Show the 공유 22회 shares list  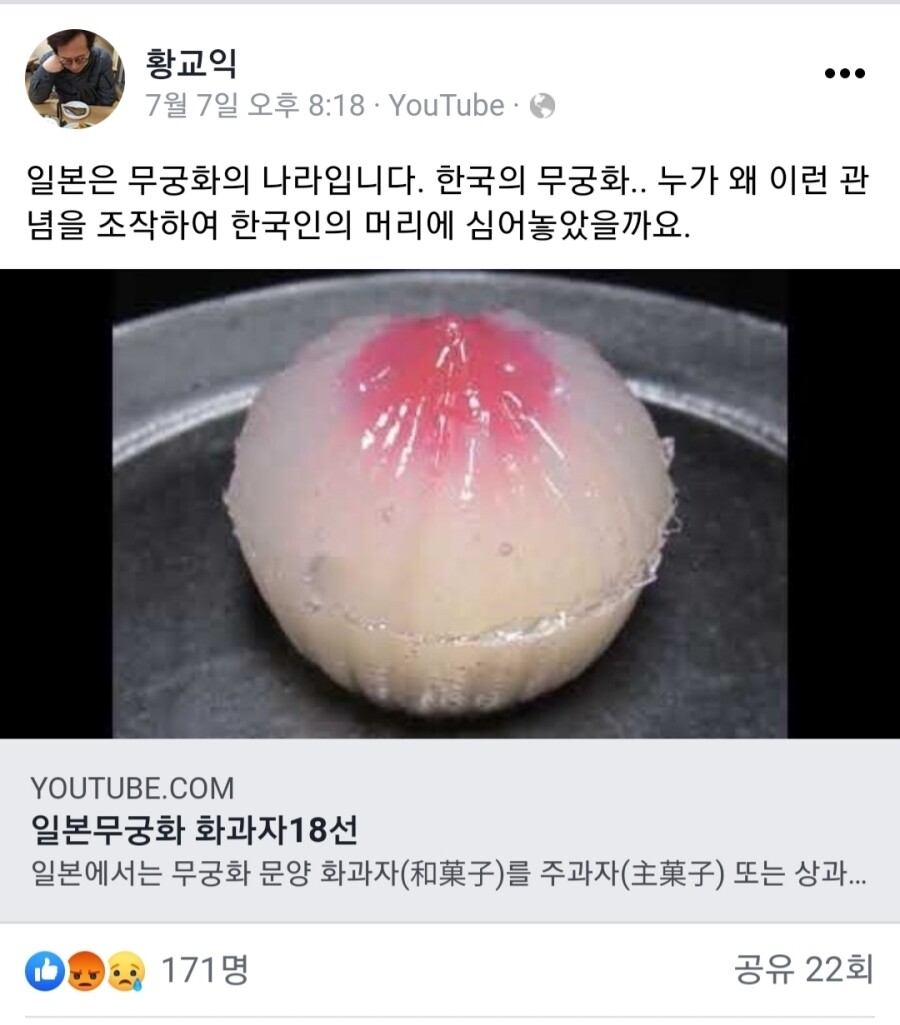(803, 969)
